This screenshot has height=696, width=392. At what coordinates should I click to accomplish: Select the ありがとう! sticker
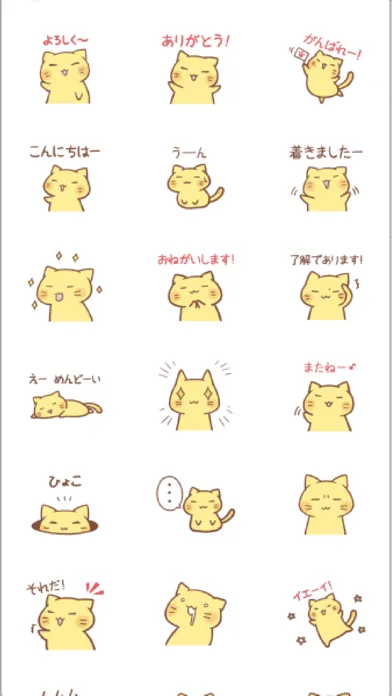[x=195, y=69]
